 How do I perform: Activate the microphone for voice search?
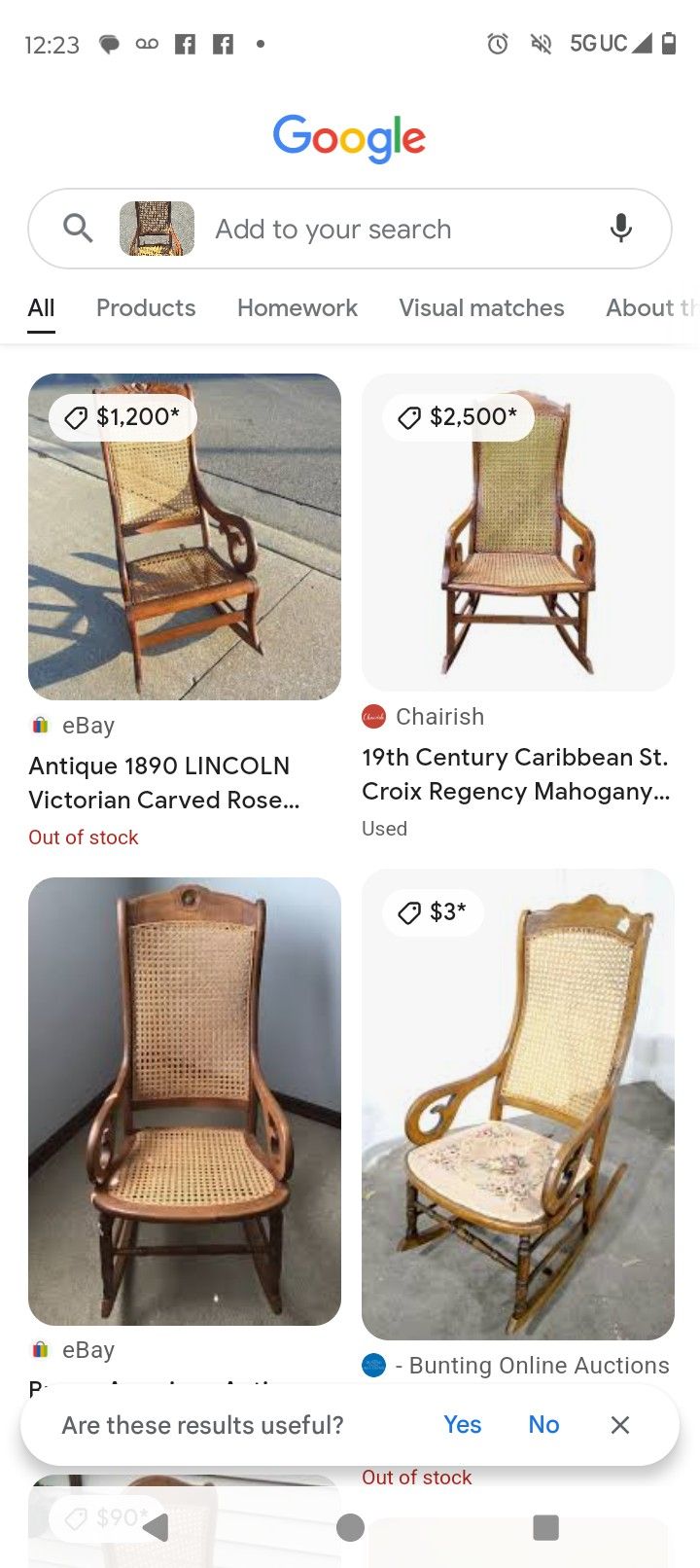pyautogui.click(x=620, y=229)
